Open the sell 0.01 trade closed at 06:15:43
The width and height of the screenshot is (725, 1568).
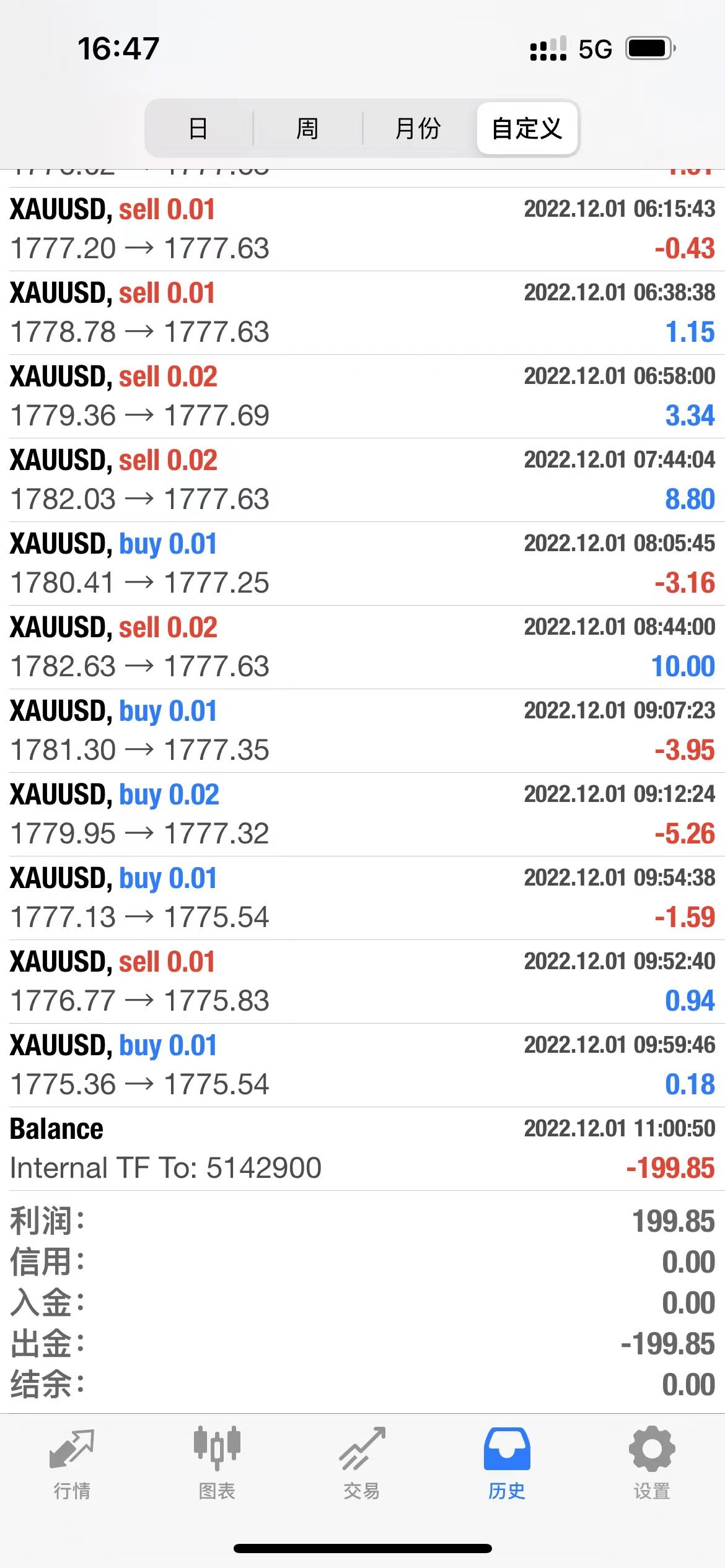pos(362,229)
